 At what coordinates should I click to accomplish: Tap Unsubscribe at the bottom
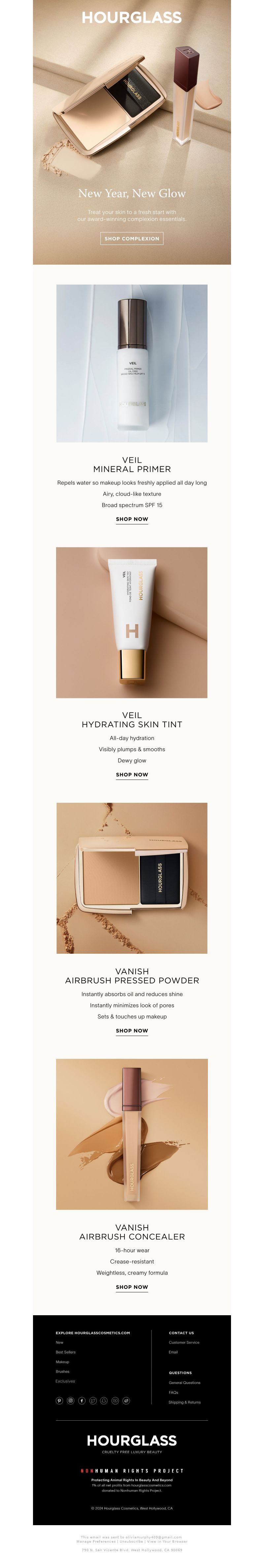point(131,1541)
